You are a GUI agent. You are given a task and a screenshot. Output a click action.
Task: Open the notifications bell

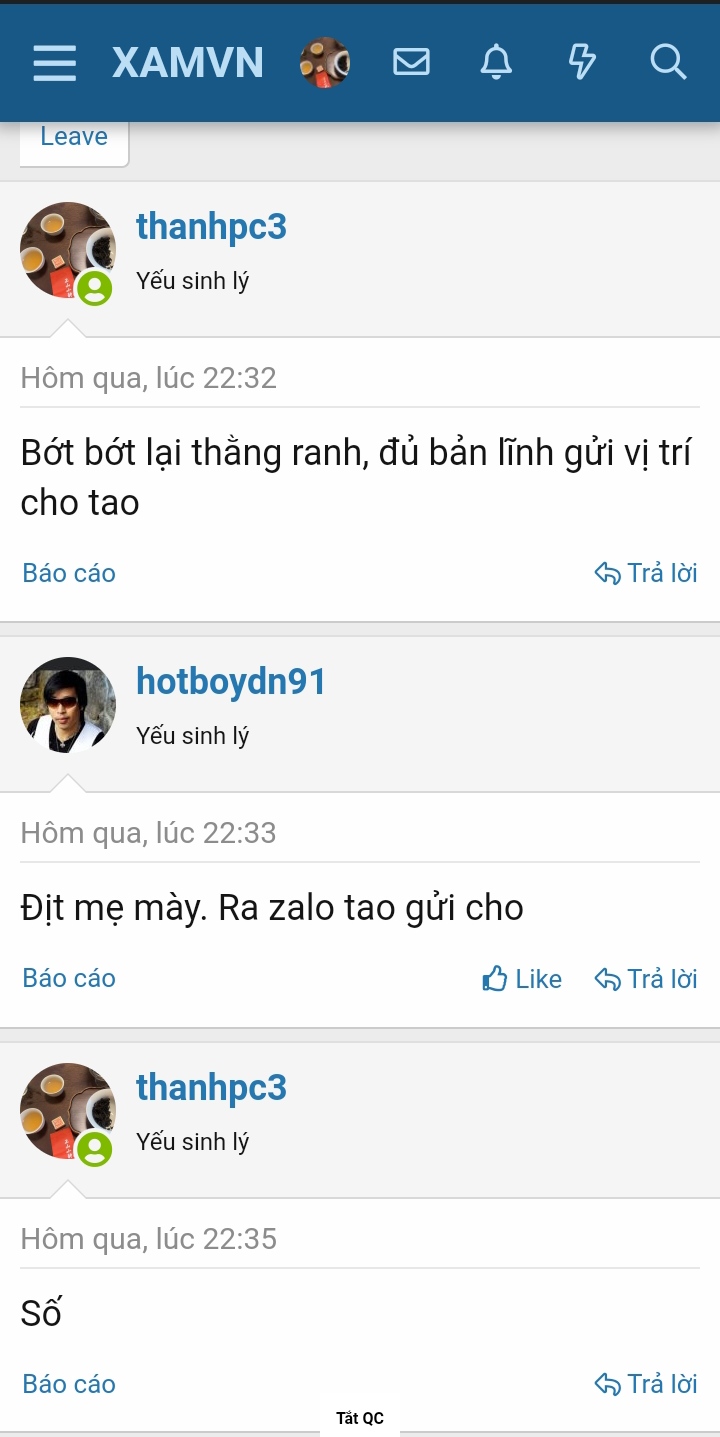pyautogui.click(x=496, y=63)
